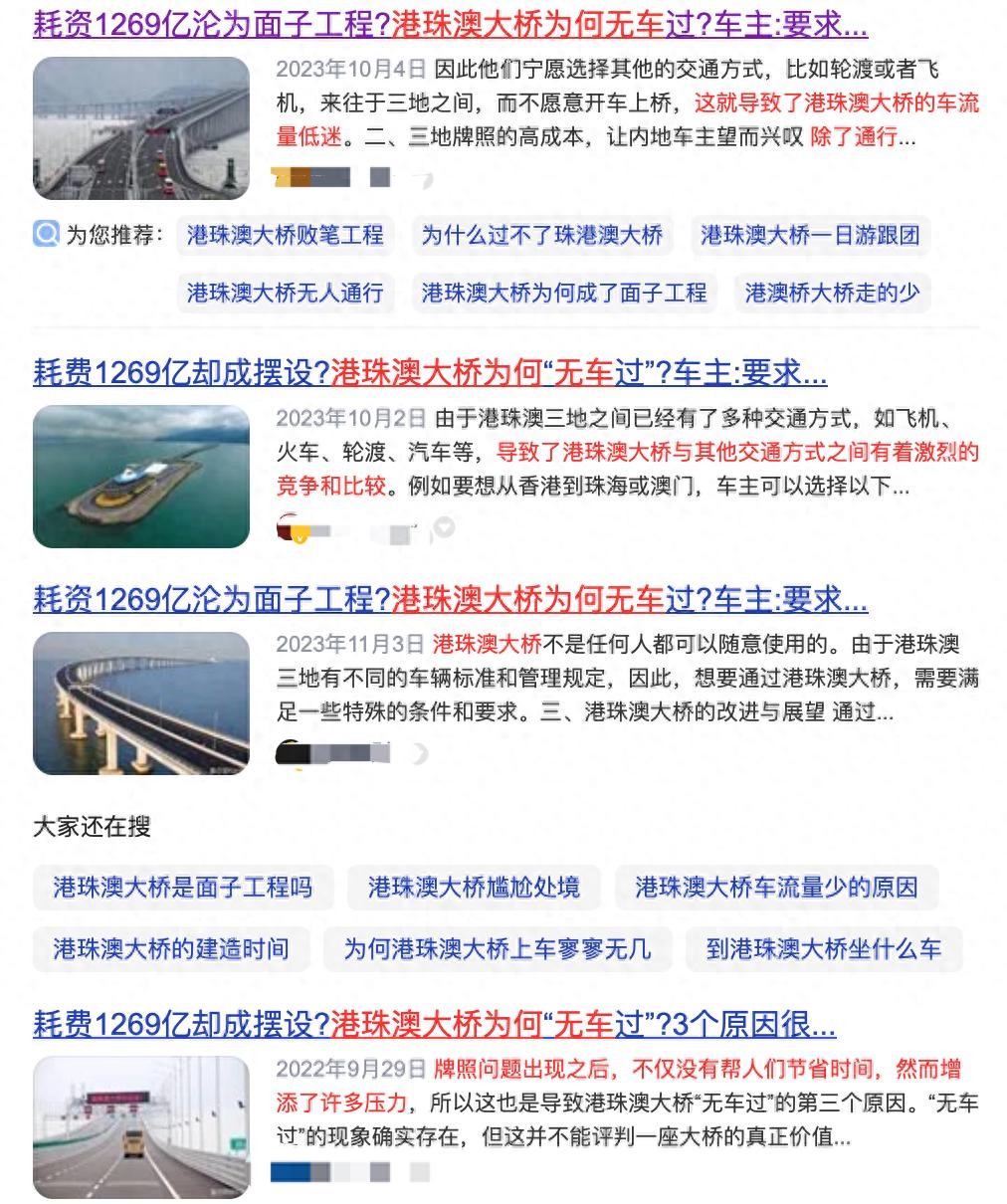The width and height of the screenshot is (1007, 1204).
Task: Search 港珠澳大桥是面子工程吗
Action: (x=183, y=888)
